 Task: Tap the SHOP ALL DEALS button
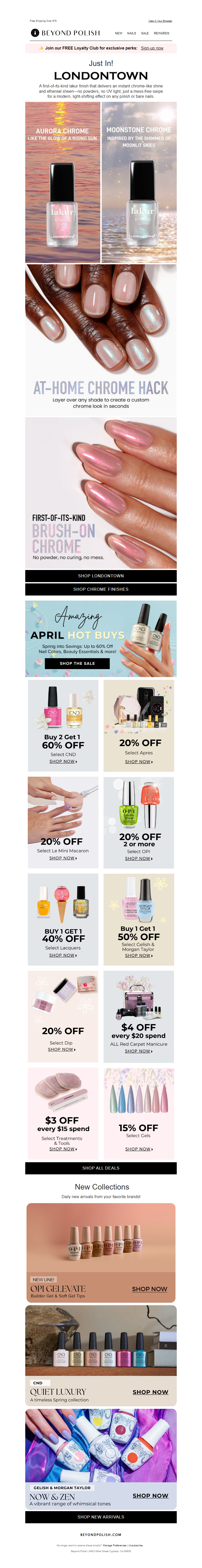tap(101, 1168)
